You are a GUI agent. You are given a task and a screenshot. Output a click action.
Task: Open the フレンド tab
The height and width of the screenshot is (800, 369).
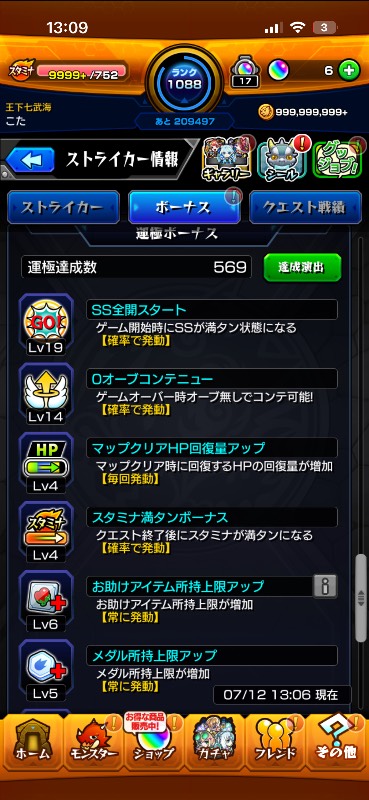(x=276, y=741)
